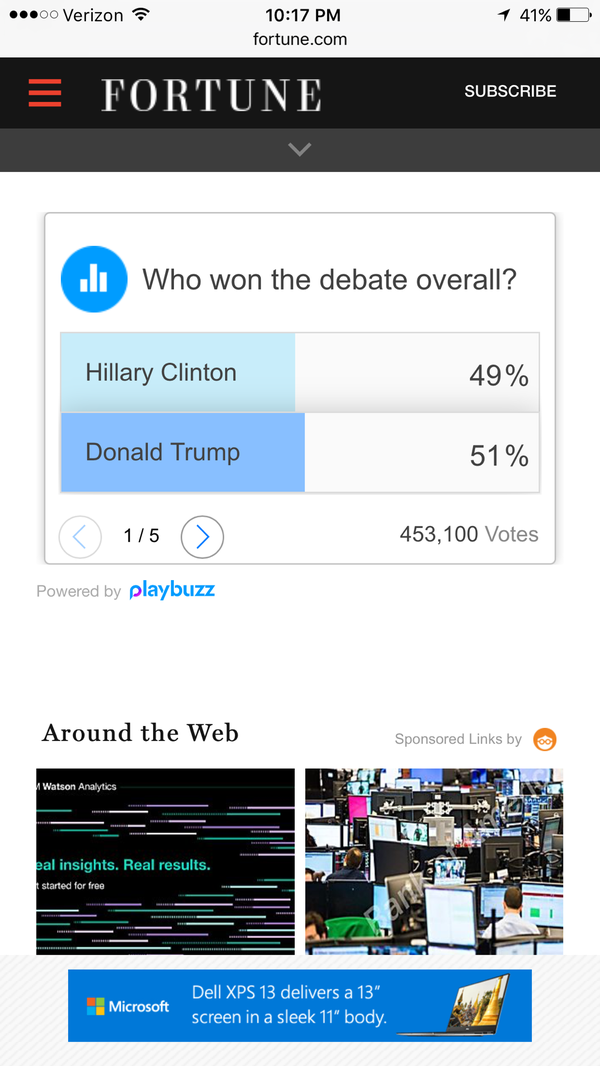Tap the fortune.com address bar
The image size is (600, 1066).
(x=300, y=39)
